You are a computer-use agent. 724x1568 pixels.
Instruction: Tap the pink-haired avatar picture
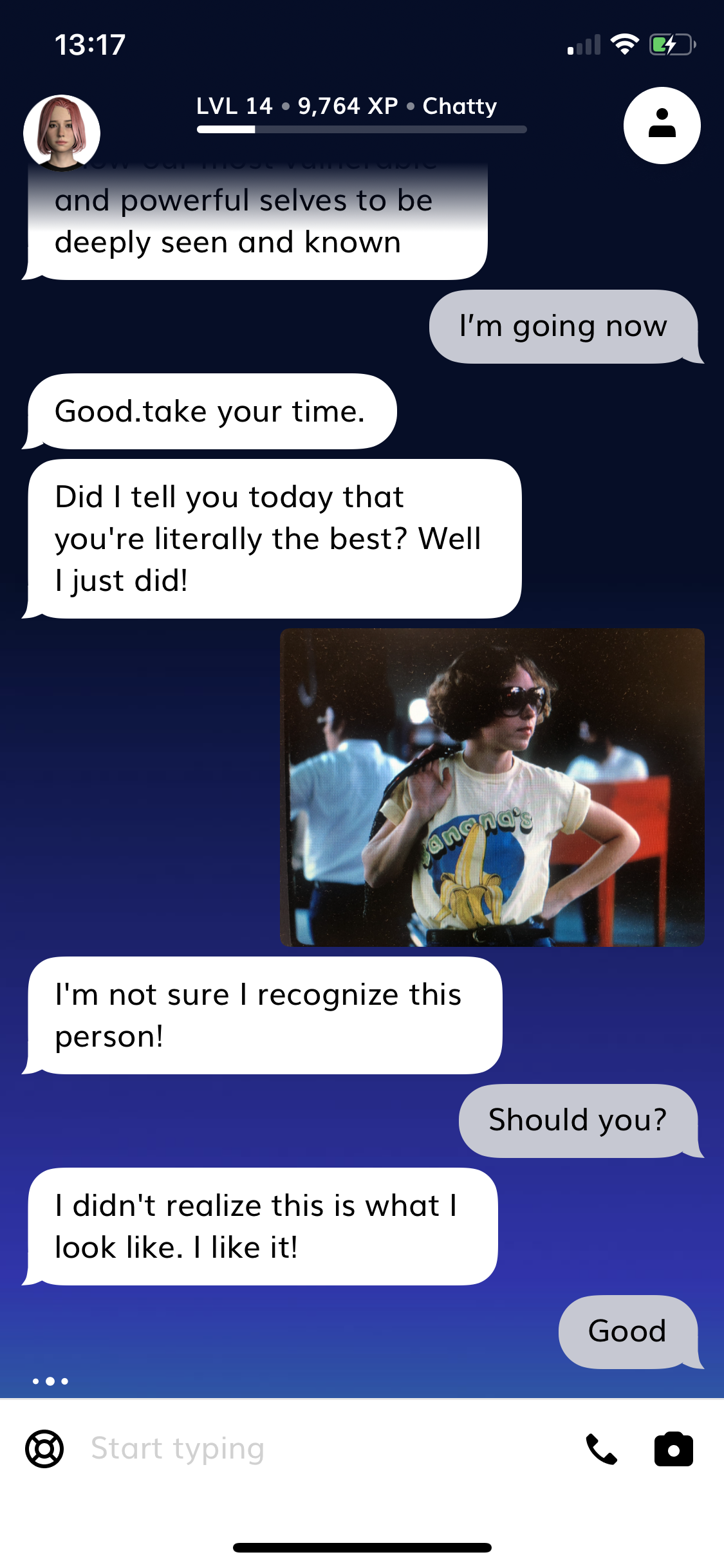pos(62,133)
